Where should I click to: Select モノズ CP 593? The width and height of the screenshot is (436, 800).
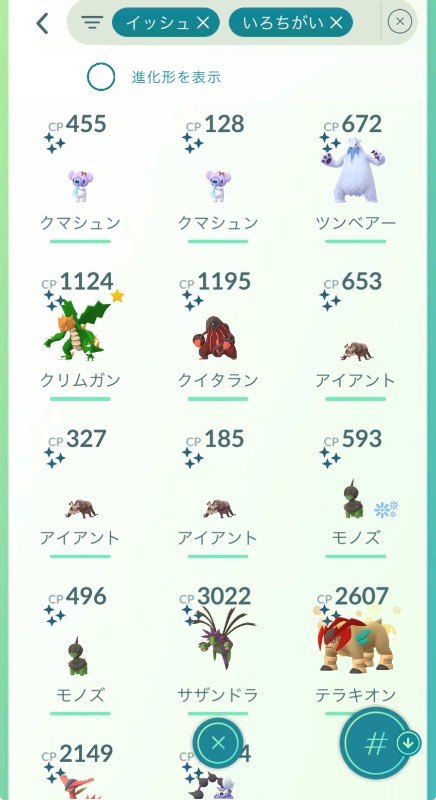[355, 493]
